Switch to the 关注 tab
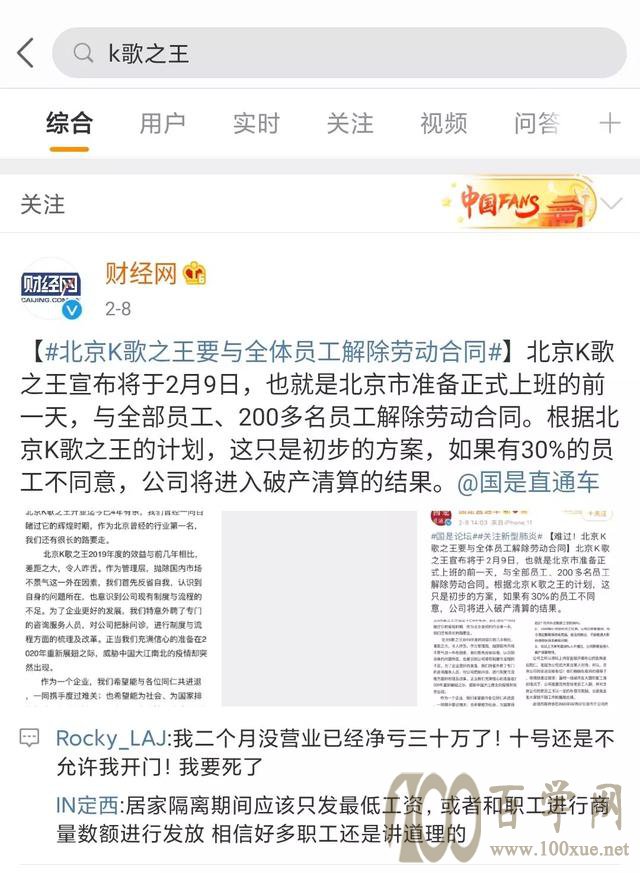The image size is (640, 873). point(350,123)
